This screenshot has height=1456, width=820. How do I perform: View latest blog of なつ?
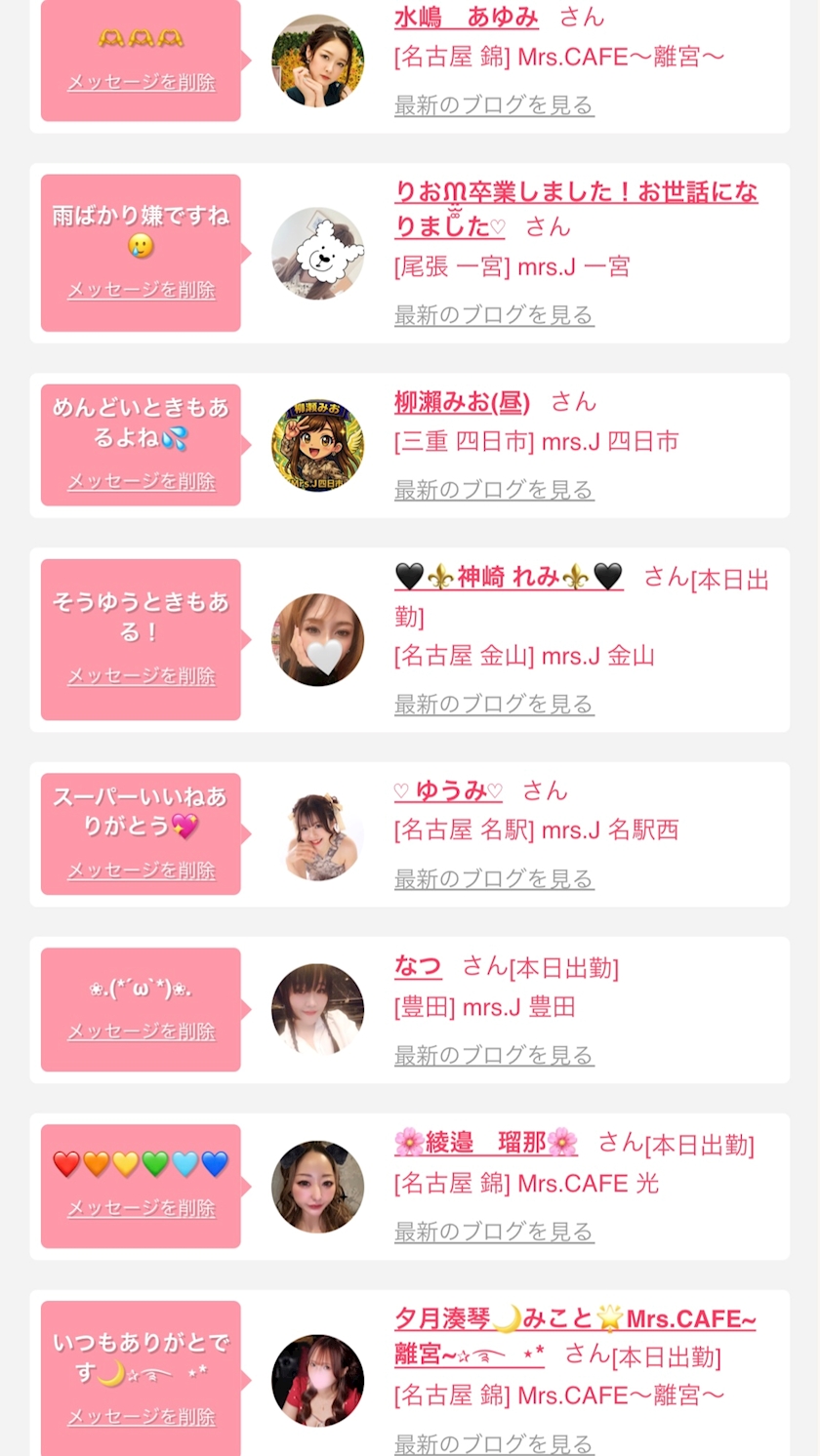[494, 1055]
